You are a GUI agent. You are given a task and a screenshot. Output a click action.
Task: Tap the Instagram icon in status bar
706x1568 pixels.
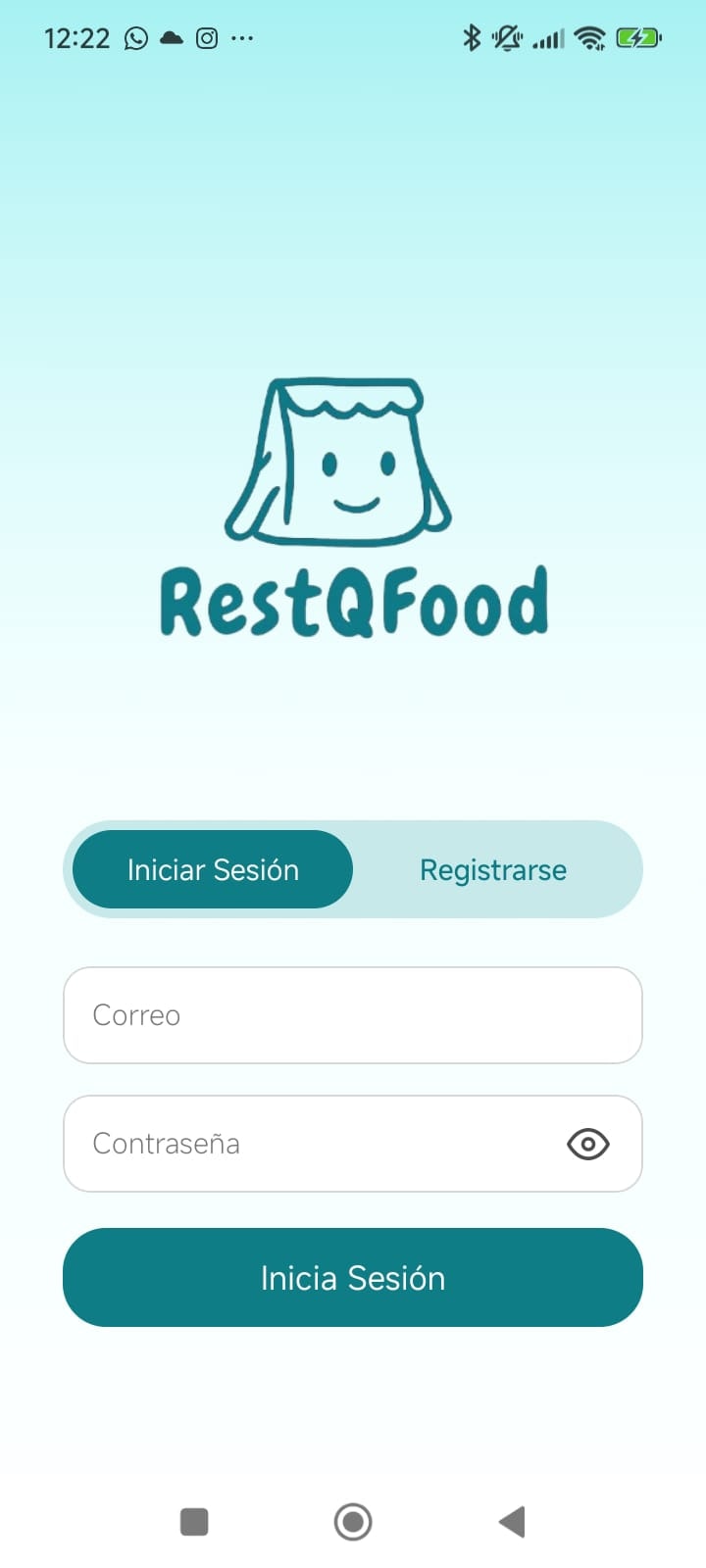tap(205, 37)
